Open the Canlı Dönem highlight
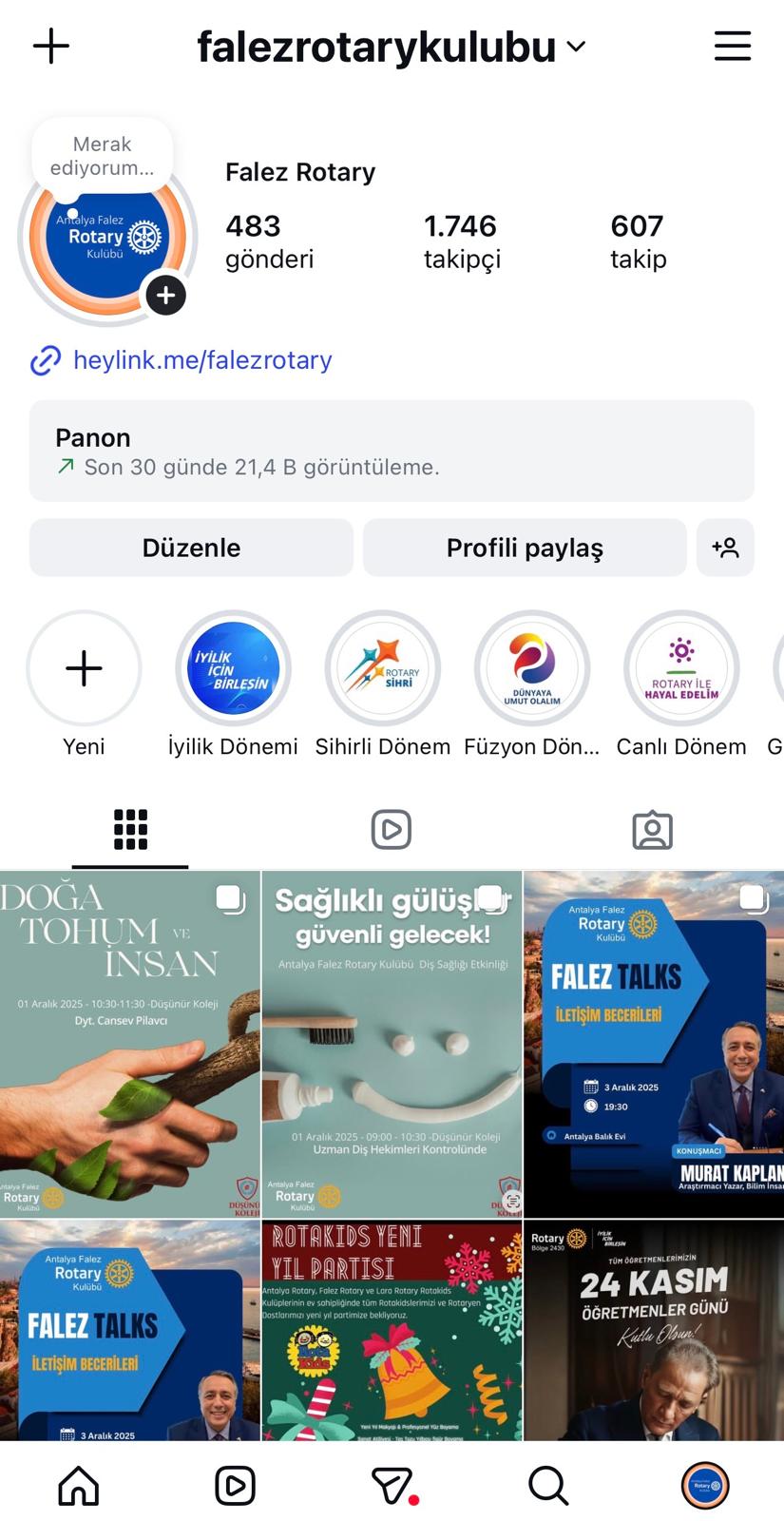Viewport: 784px width, 1521px height. click(x=680, y=669)
